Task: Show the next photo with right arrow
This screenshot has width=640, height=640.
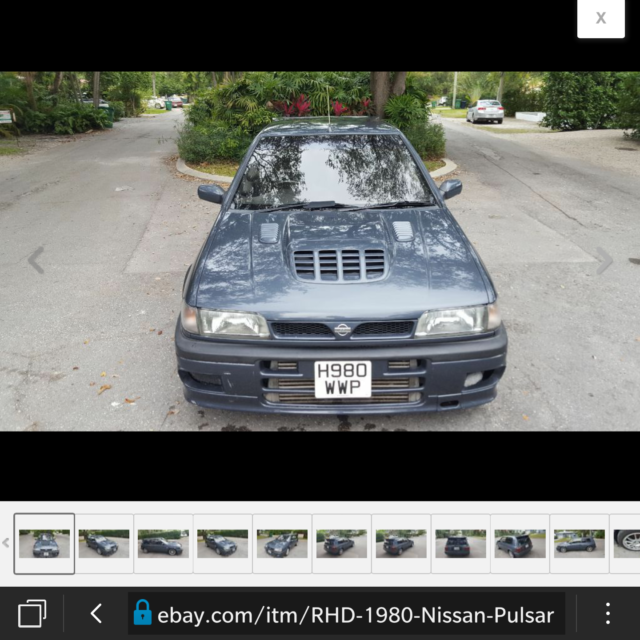Action: (604, 260)
